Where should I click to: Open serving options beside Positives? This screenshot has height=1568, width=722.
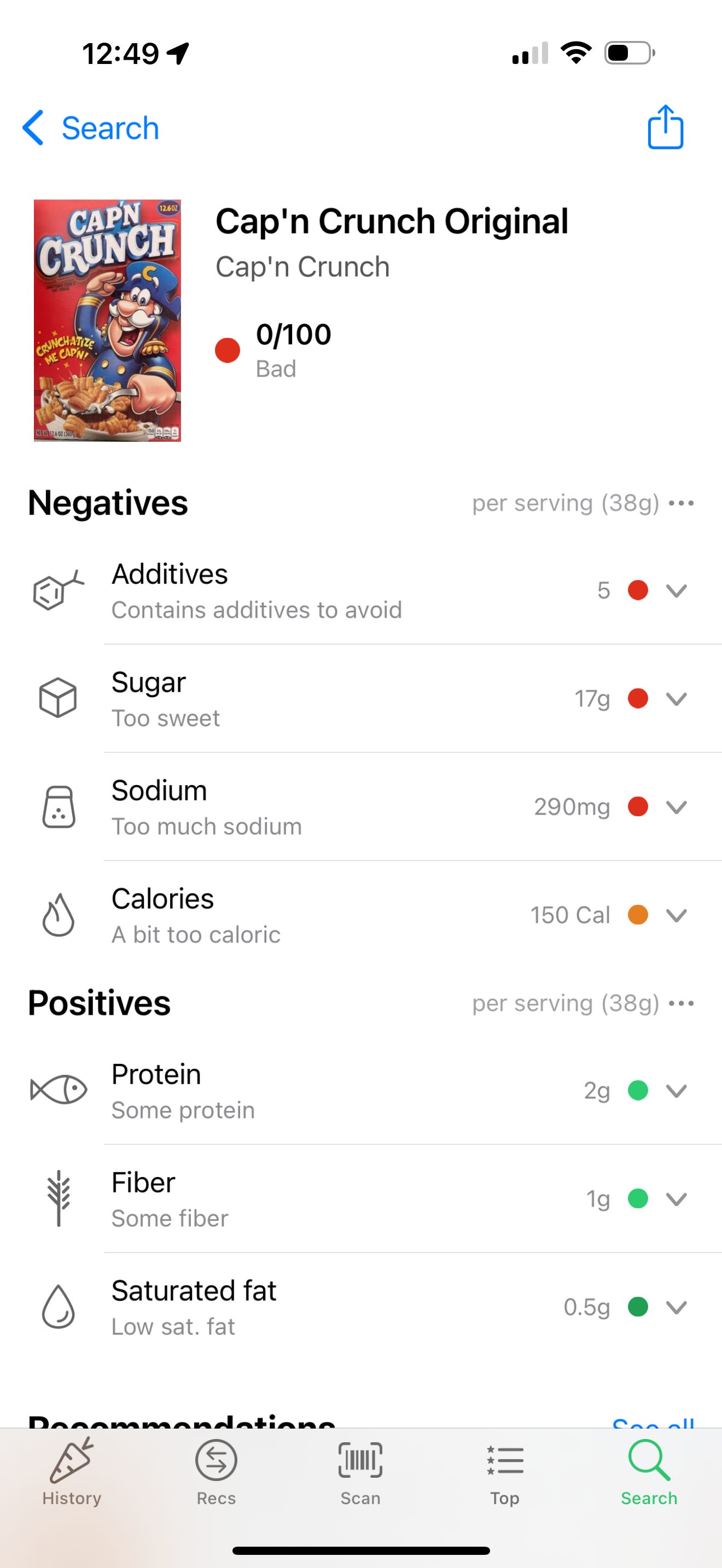pos(680,1004)
